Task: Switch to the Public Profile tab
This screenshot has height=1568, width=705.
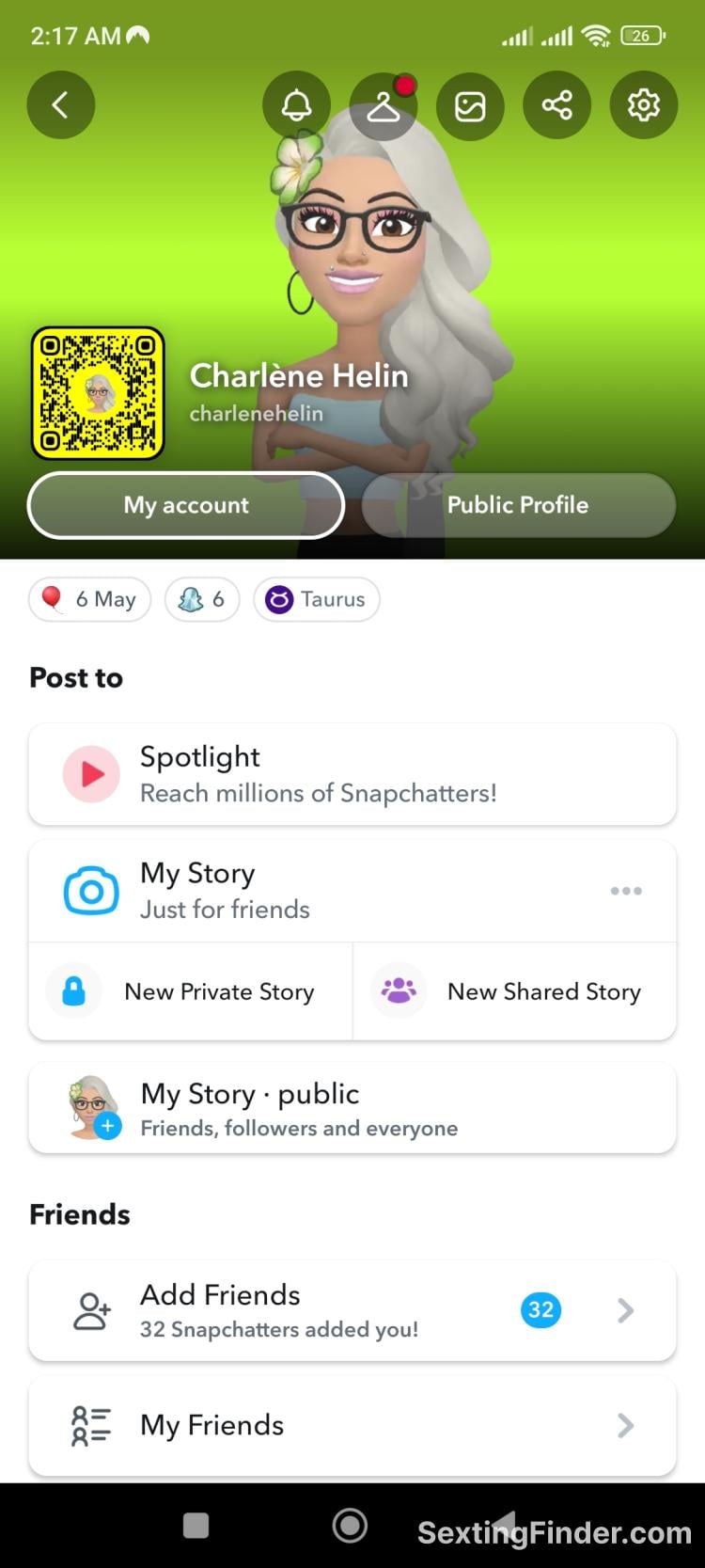Action: point(518,505)
